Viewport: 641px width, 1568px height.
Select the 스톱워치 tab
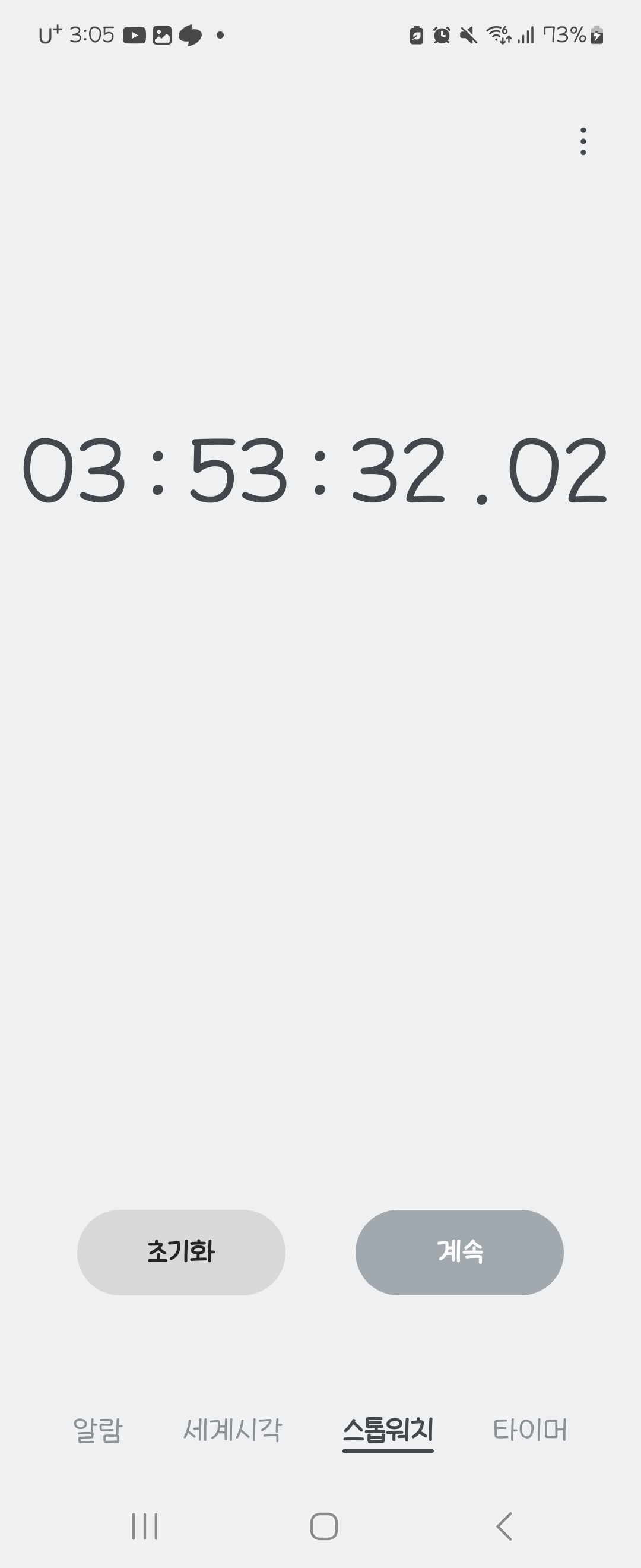pyautogui.click(x=388, y=1430)
